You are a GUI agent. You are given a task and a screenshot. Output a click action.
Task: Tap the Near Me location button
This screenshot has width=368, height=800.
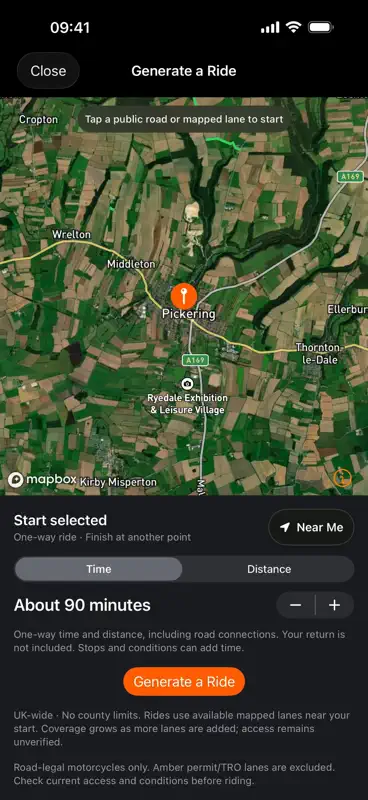pos(311,527)
